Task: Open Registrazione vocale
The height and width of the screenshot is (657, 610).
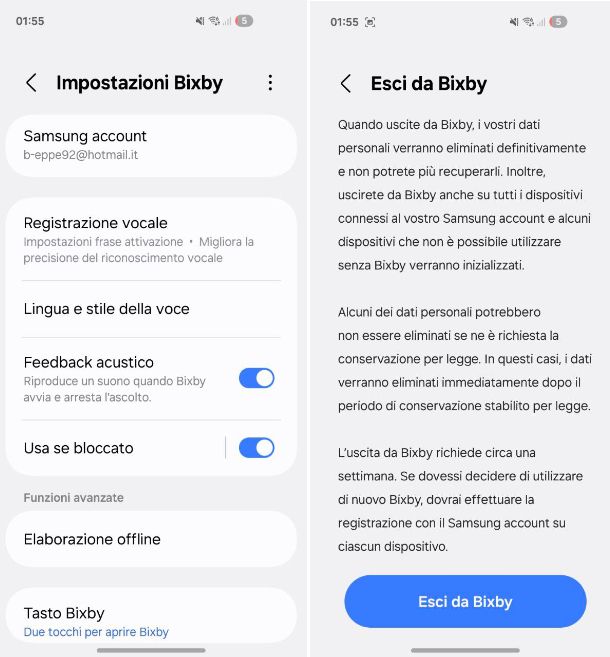Action: click(x=150, y=239)
